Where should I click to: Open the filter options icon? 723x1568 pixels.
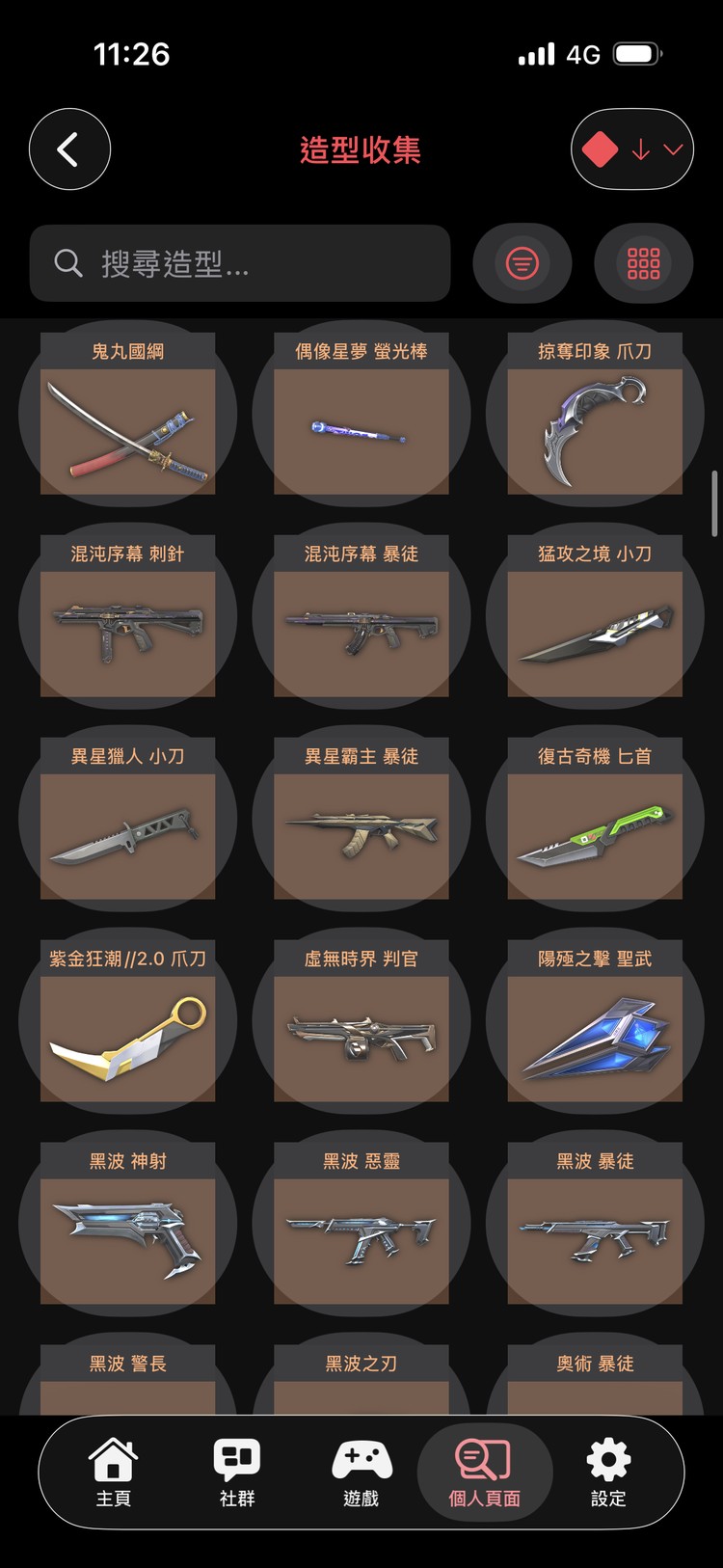522,263
